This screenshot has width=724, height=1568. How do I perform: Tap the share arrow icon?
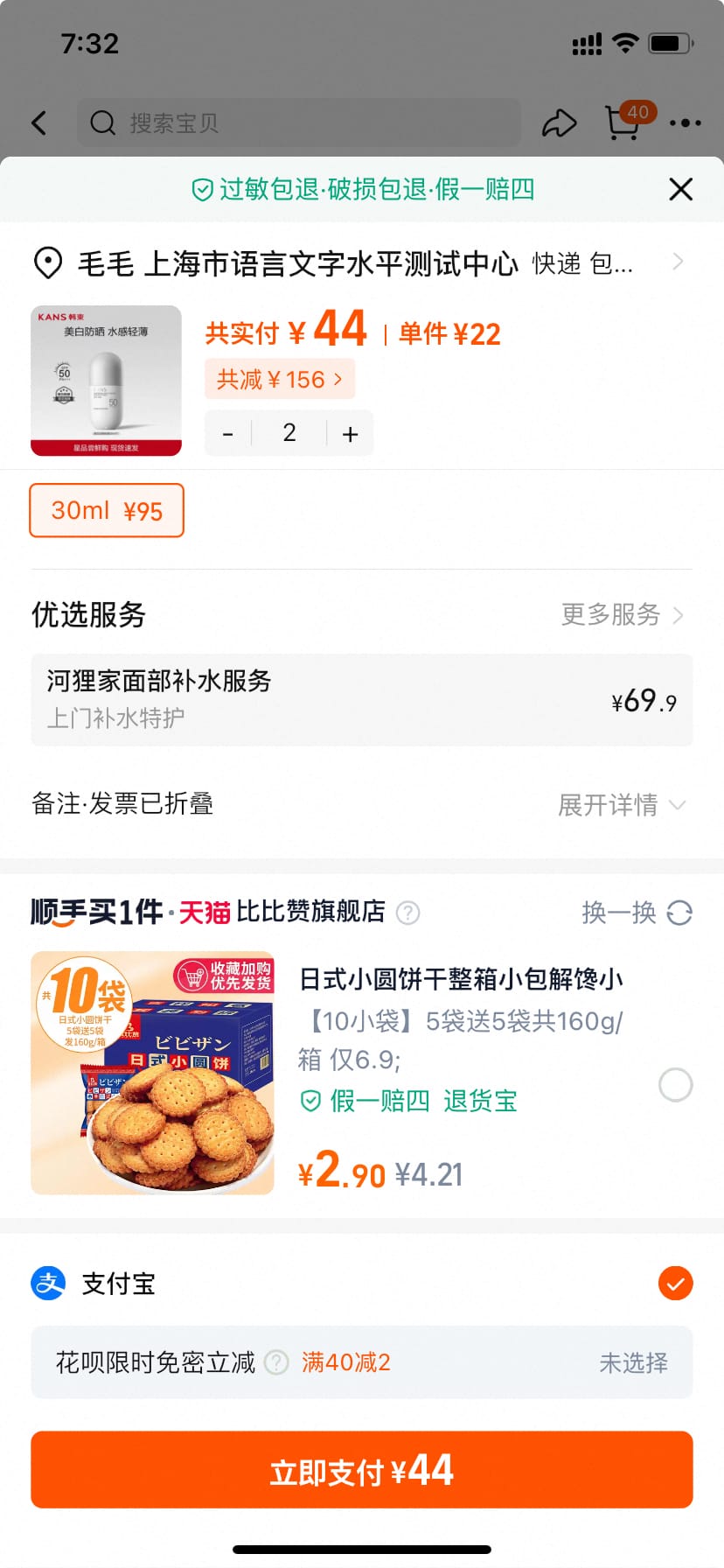559,122
